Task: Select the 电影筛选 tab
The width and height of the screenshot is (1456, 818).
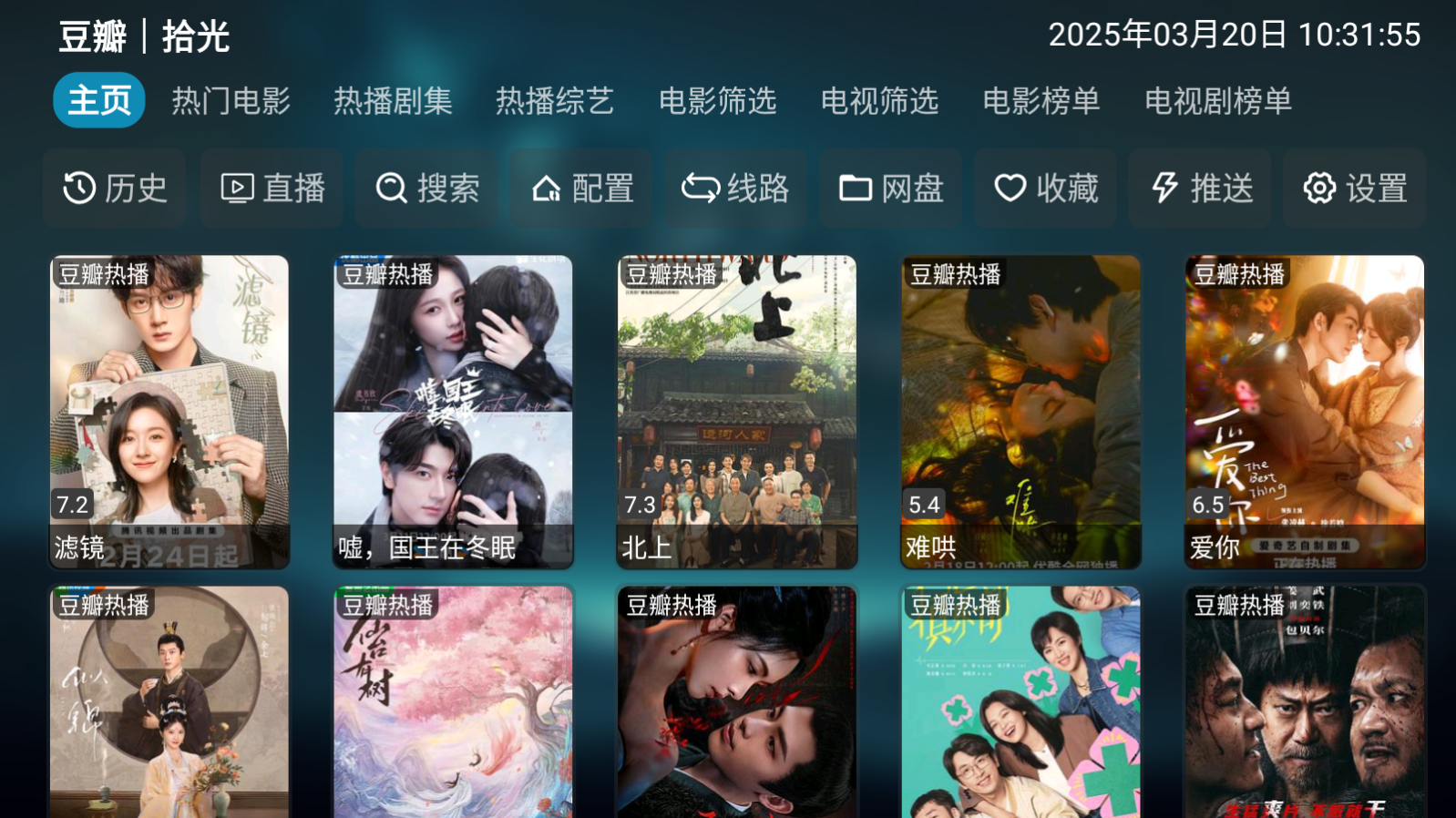Action: (717, 100)
